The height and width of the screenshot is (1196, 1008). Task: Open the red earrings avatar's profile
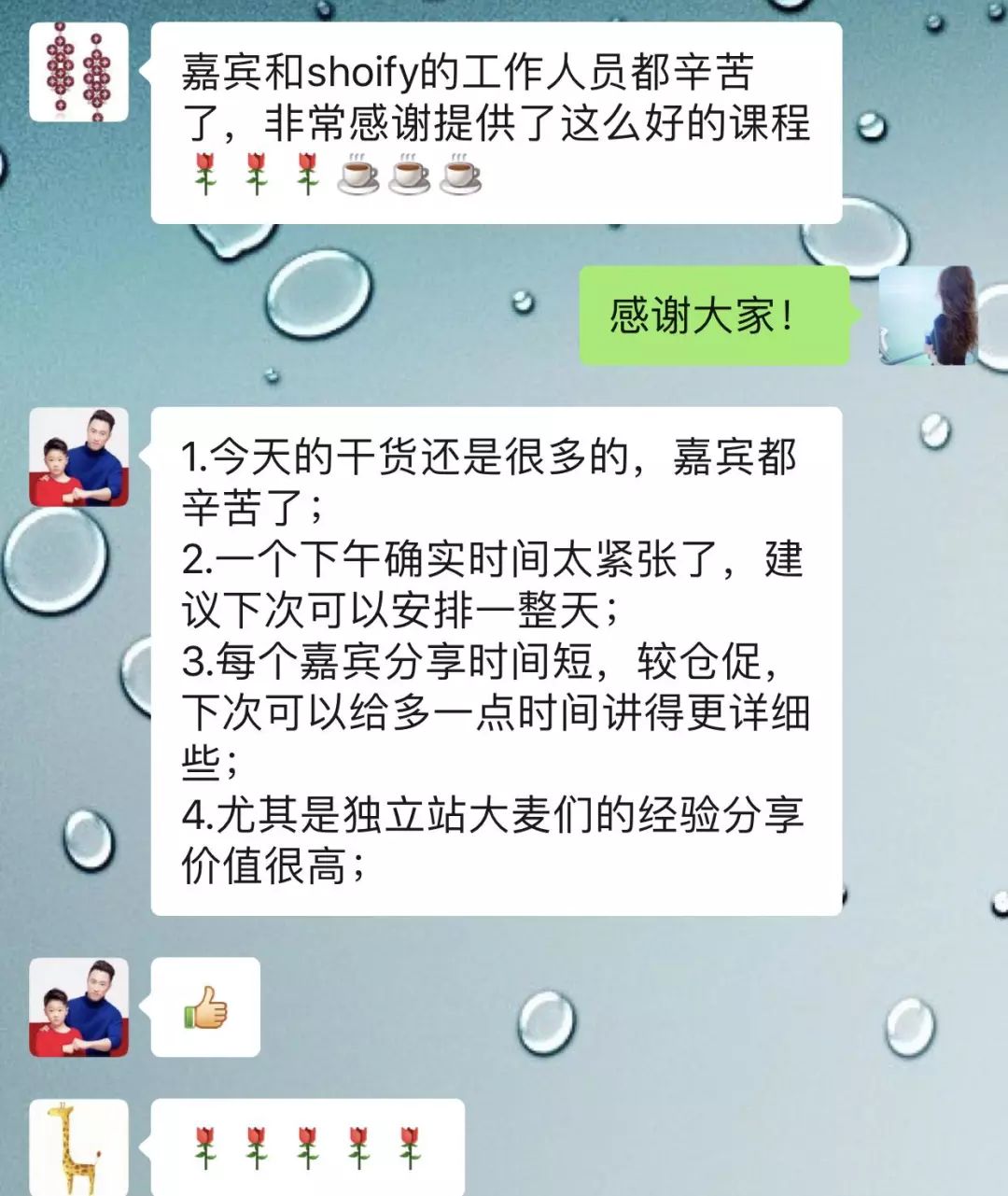coord(78,72)
